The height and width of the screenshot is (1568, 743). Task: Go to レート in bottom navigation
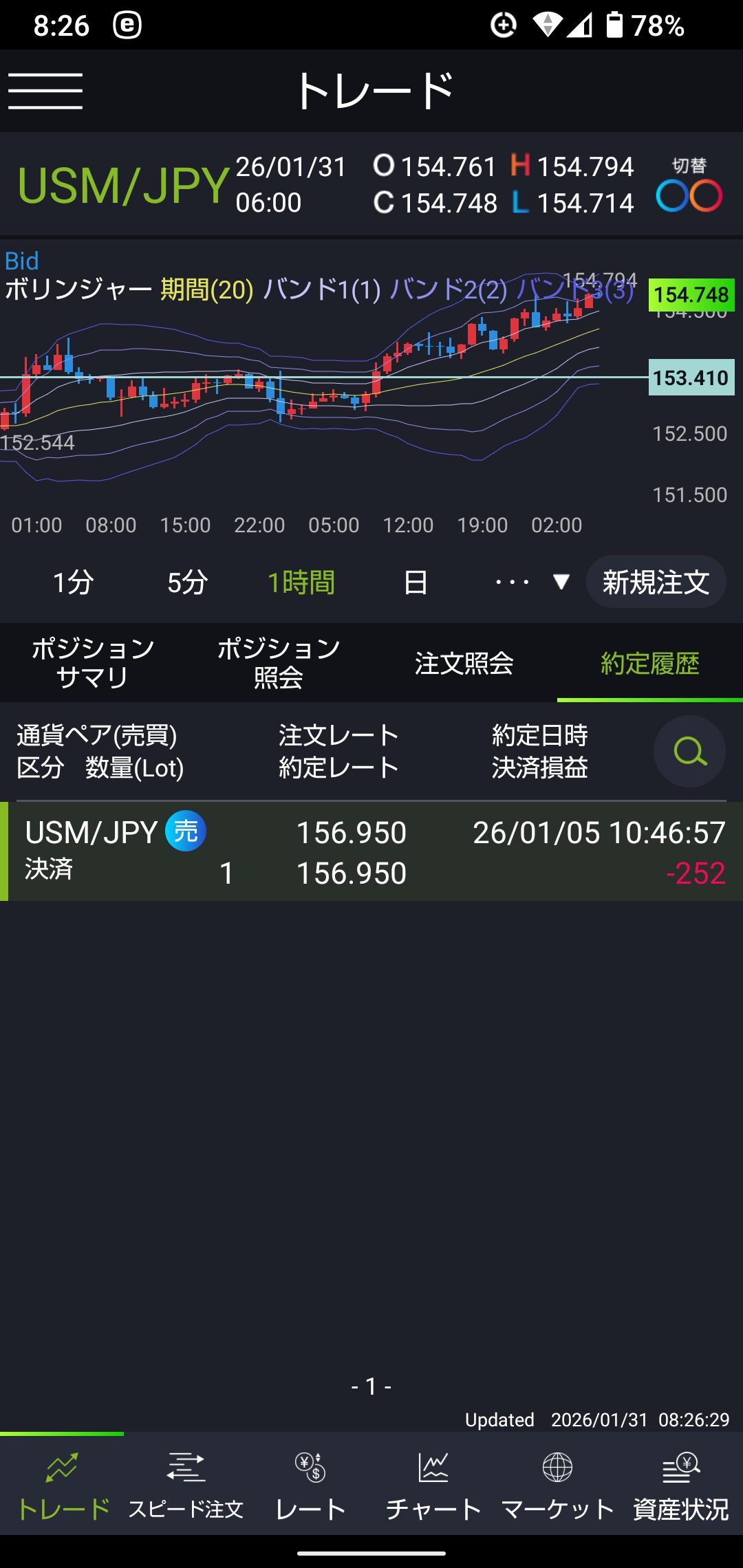[310, 1485]
